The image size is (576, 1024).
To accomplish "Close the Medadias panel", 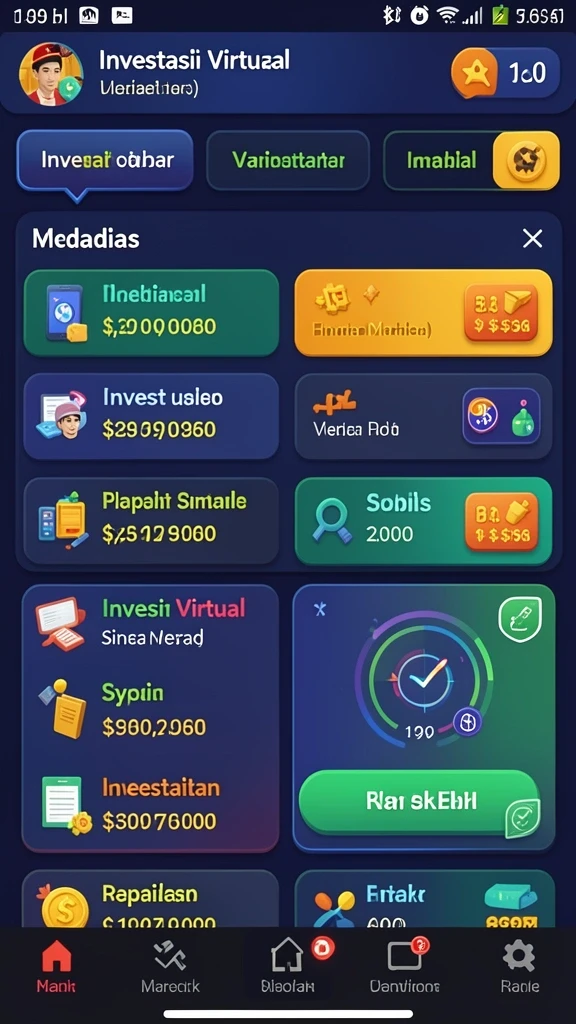I will (532, 239).
